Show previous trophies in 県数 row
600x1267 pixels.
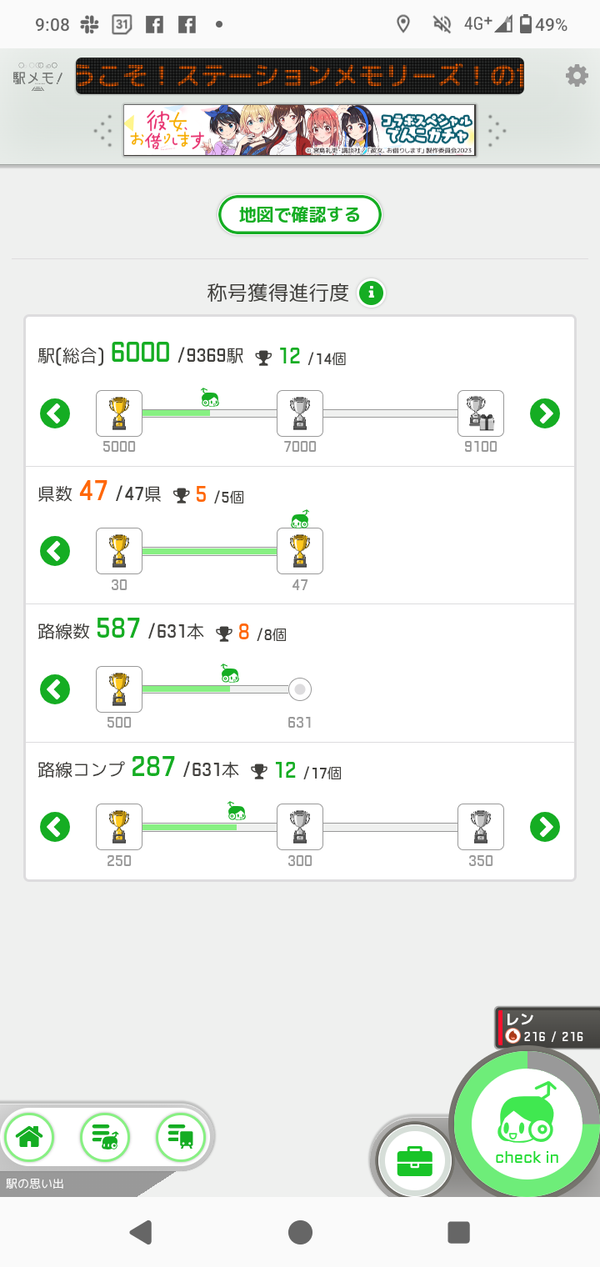tap(55, 551)
